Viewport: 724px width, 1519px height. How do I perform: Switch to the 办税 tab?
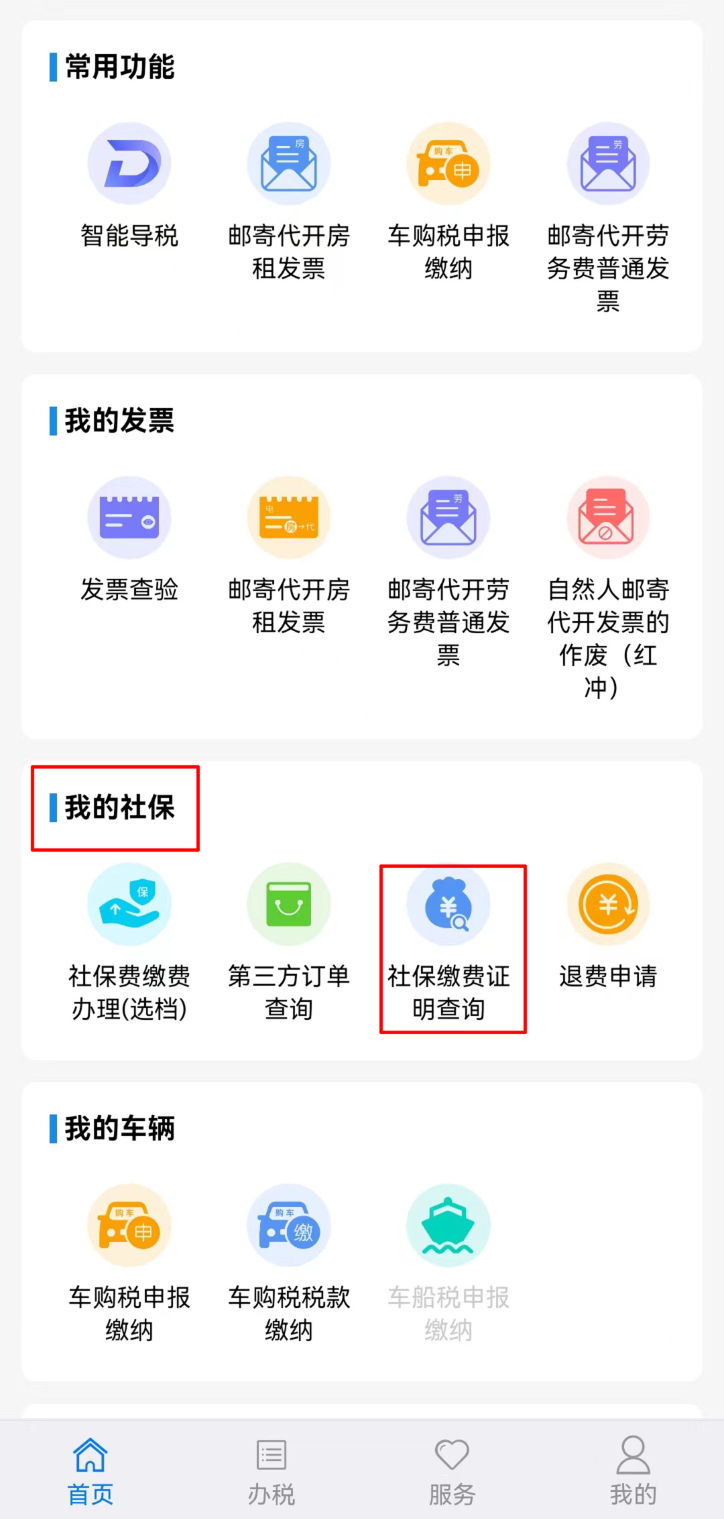(x=271, y=1471)
